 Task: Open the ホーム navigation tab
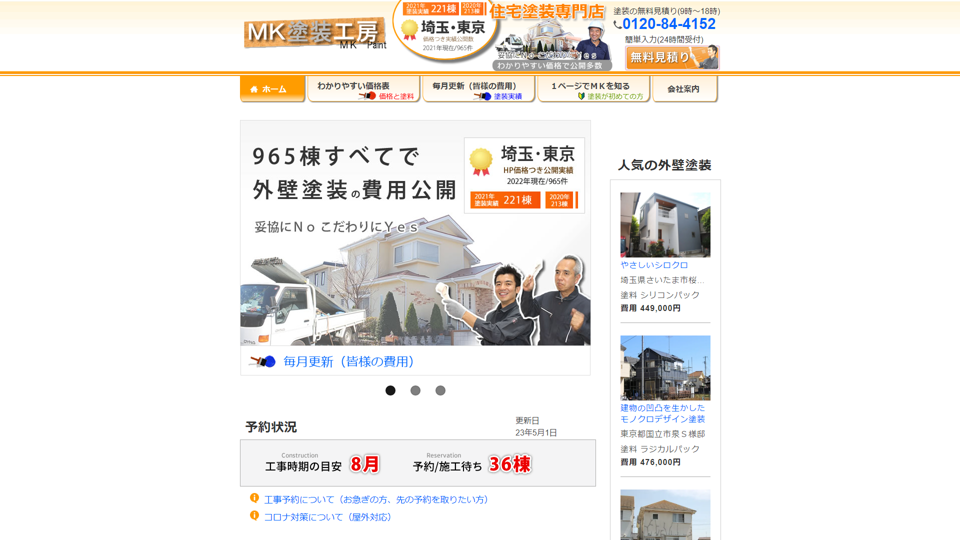(272, 89)
